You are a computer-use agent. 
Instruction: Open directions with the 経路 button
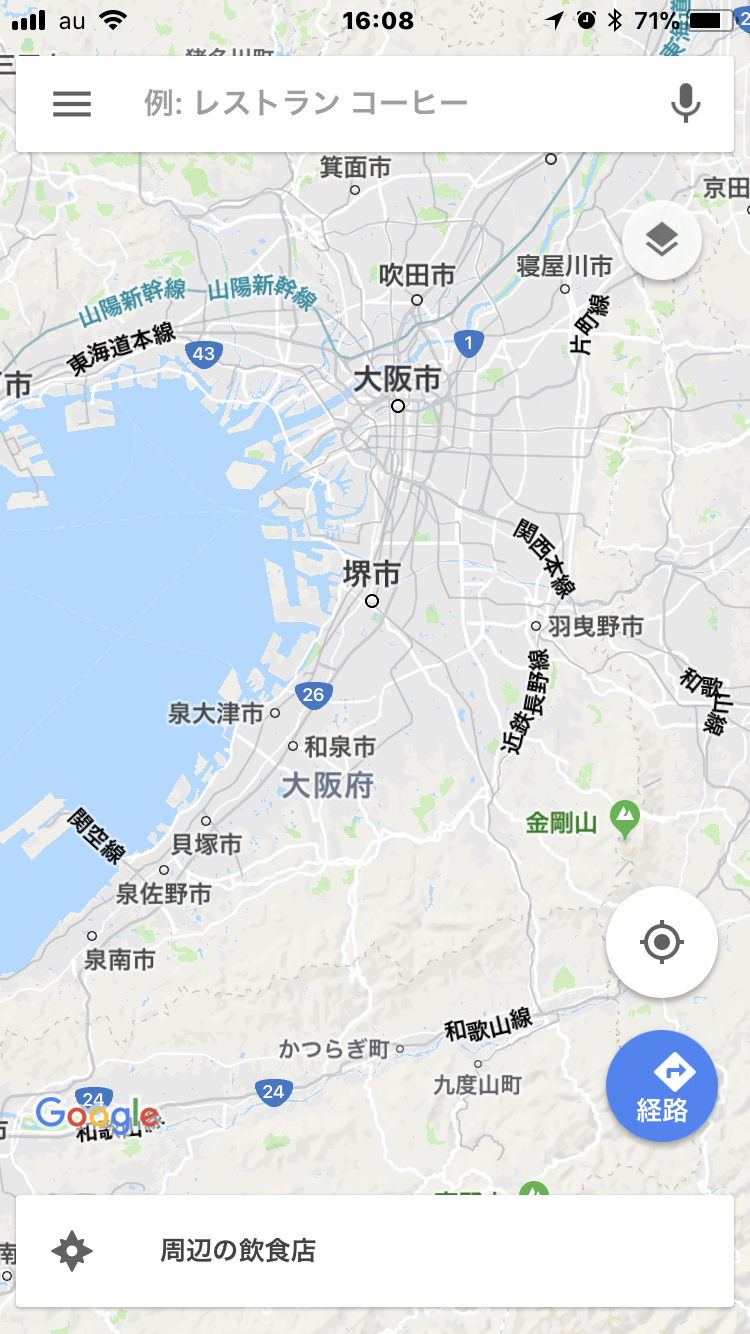click(661, 1086)
